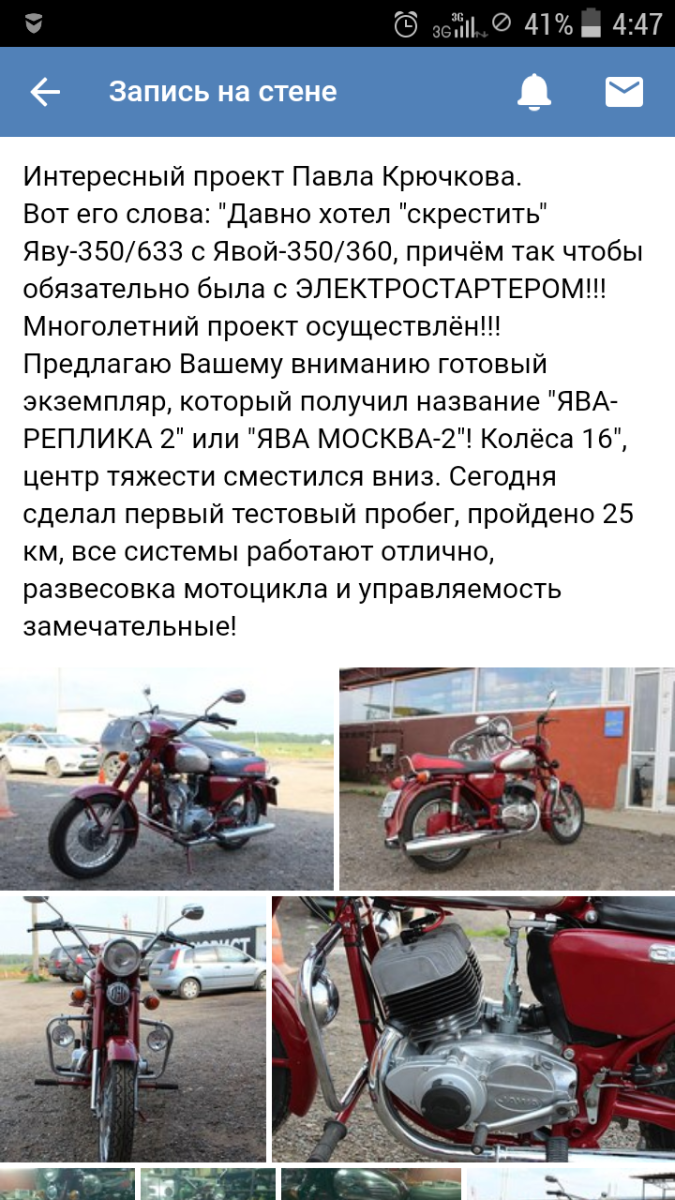The height and width of the screenshot is (1200, 675).
Task: Open close-up photo of the engine
Action: pos(473,1029)
